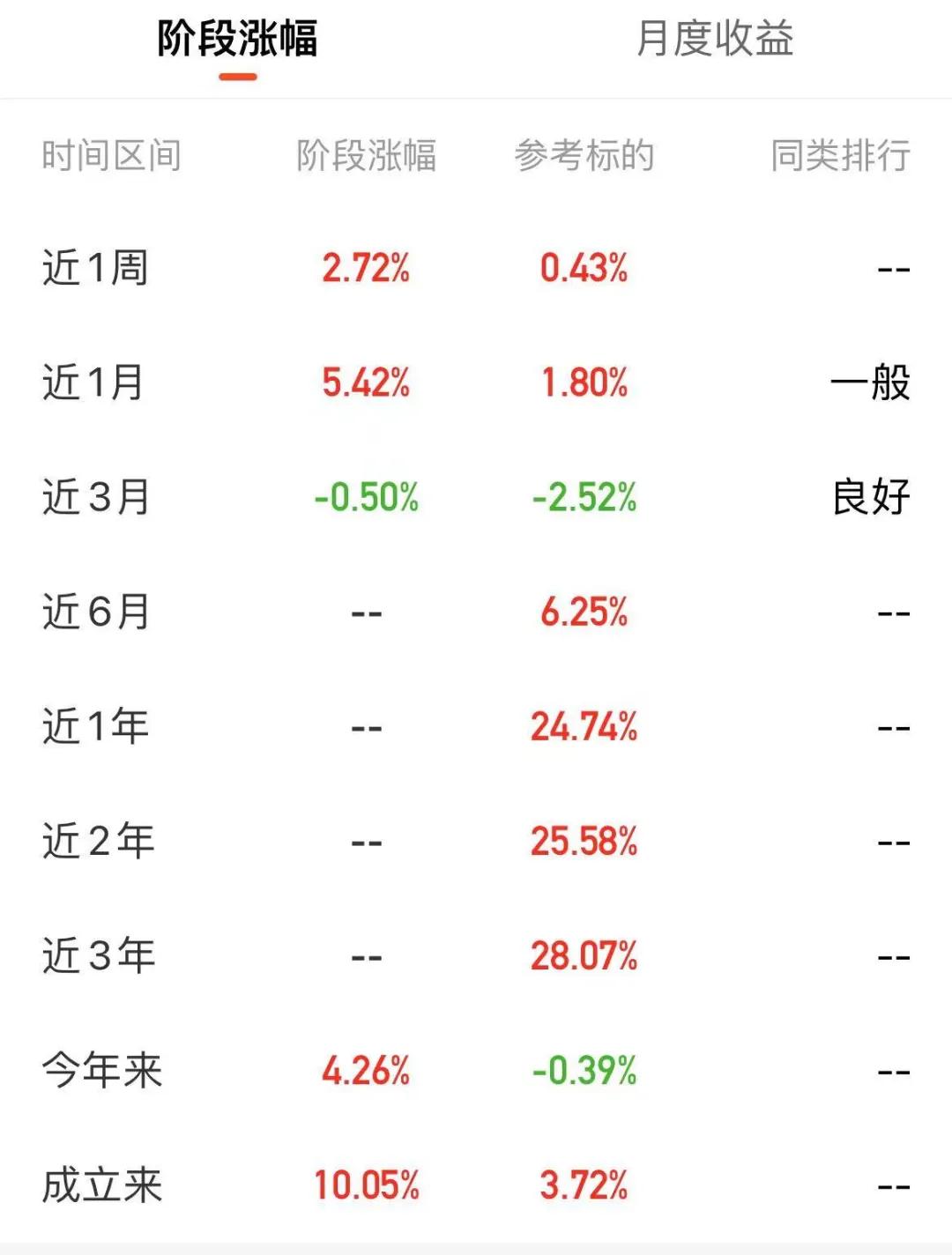Viewport: 952px width, 1255px height.
Task: Select the 近1年 row label
Action: click(95, 726)
